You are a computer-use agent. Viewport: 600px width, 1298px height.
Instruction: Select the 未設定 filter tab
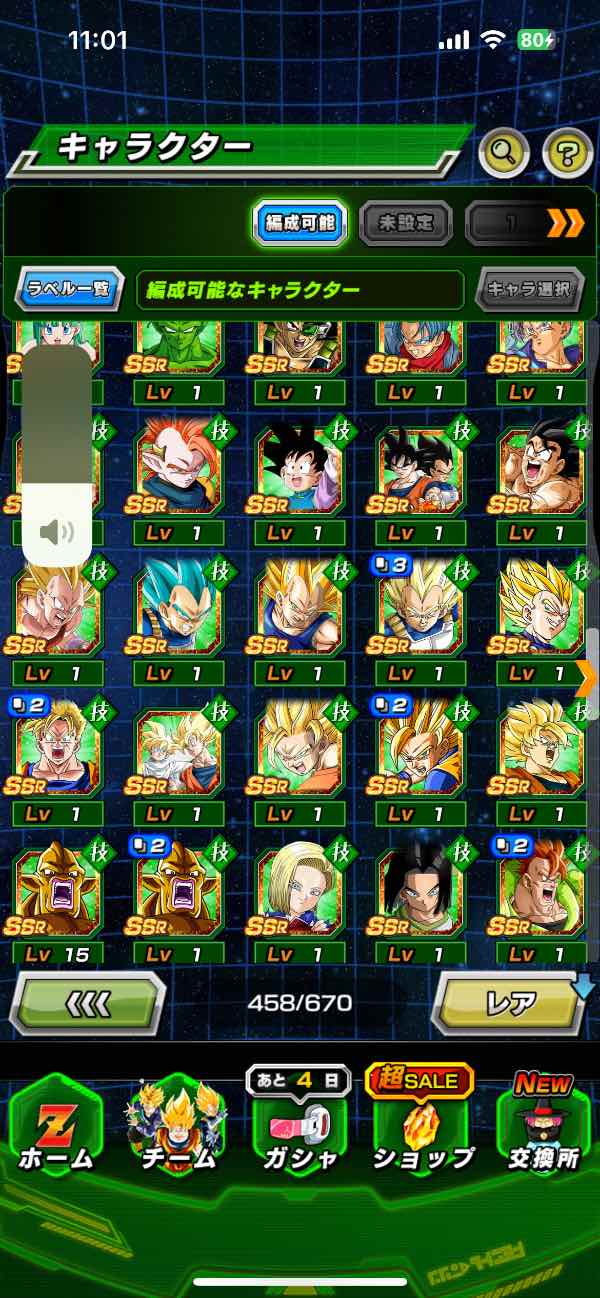coord(405,222)
